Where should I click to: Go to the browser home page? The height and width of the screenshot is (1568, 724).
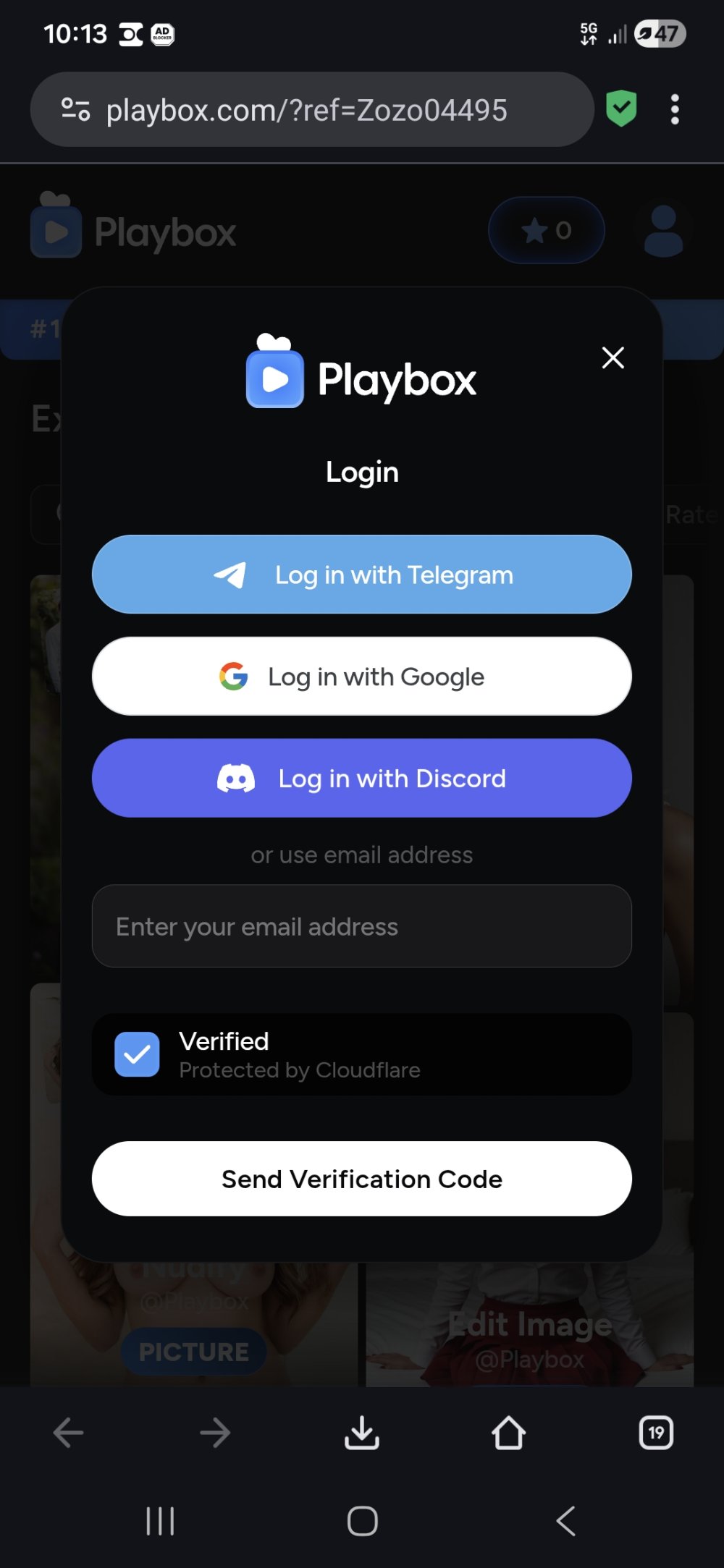pyautogui.click(x=508, y=1433)
